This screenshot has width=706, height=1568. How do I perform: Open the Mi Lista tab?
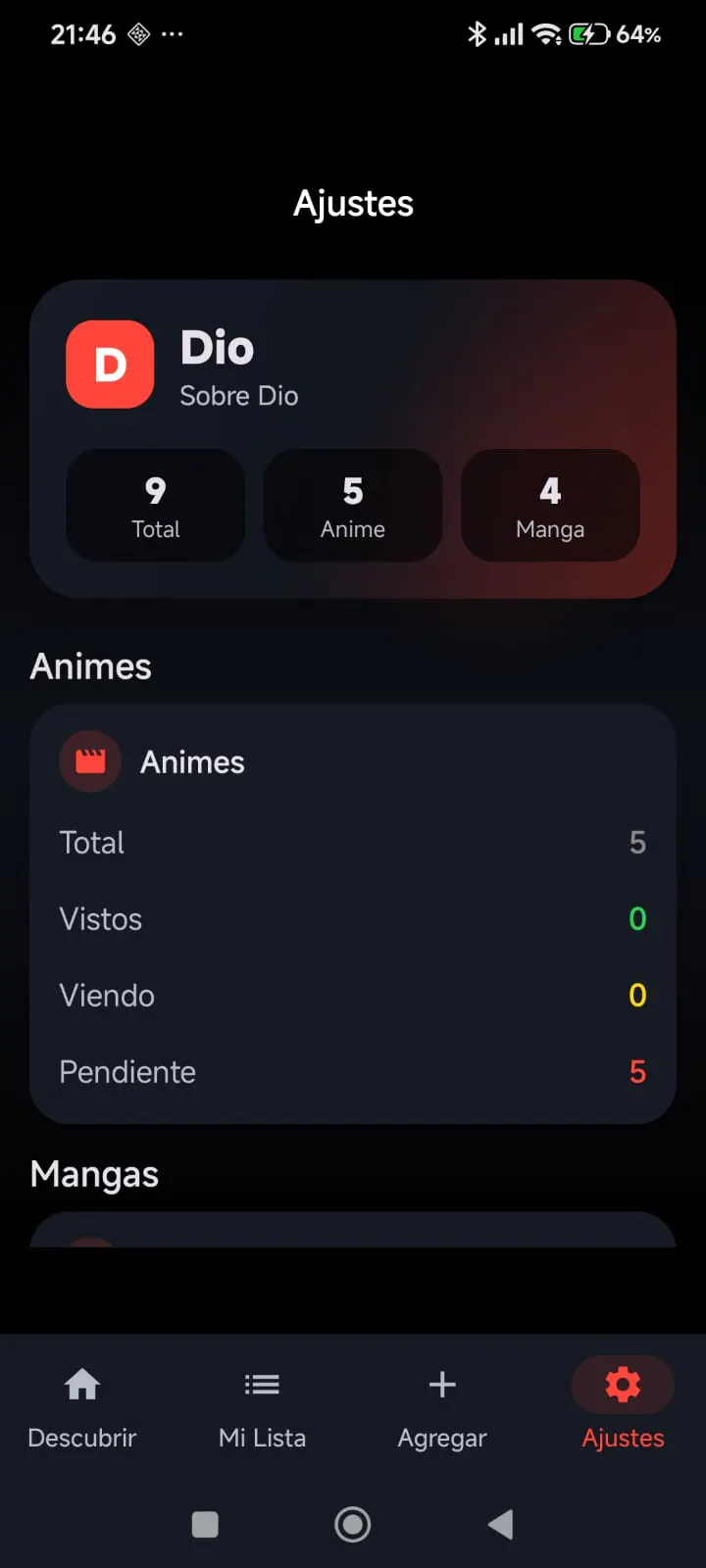click(x=262, y=1406)
